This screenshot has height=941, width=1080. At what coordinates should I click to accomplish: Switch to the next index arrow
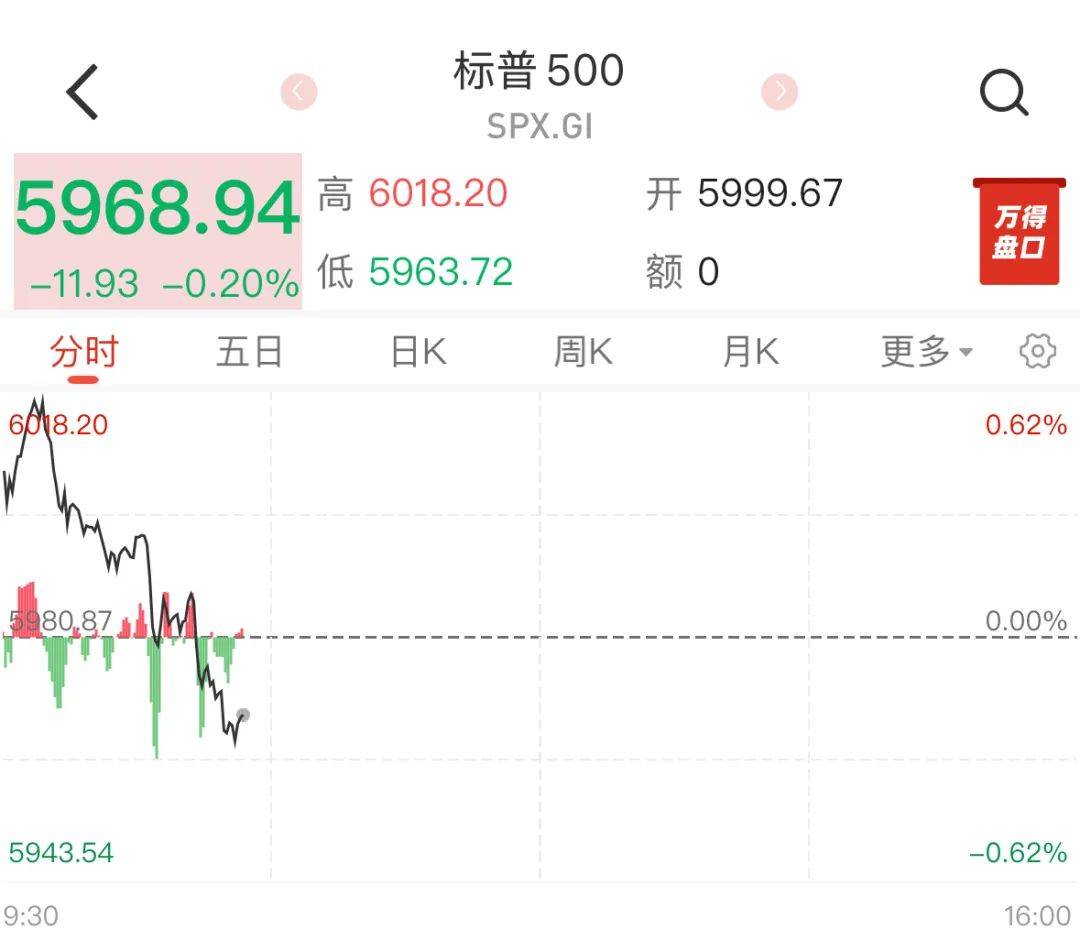pyautogui.click(x=780, y=92)
